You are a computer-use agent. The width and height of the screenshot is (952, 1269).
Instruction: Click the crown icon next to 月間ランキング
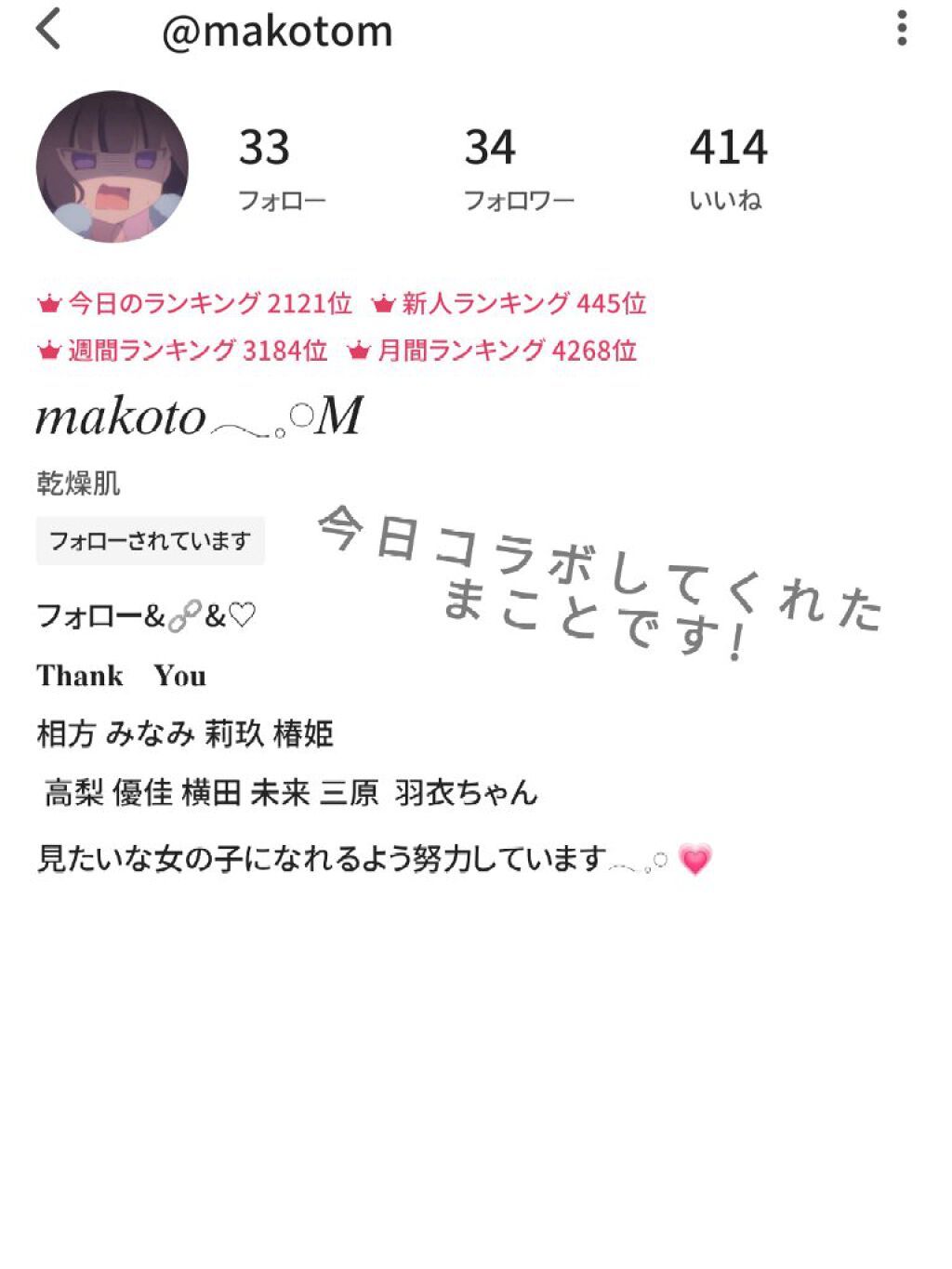(358, 351)
